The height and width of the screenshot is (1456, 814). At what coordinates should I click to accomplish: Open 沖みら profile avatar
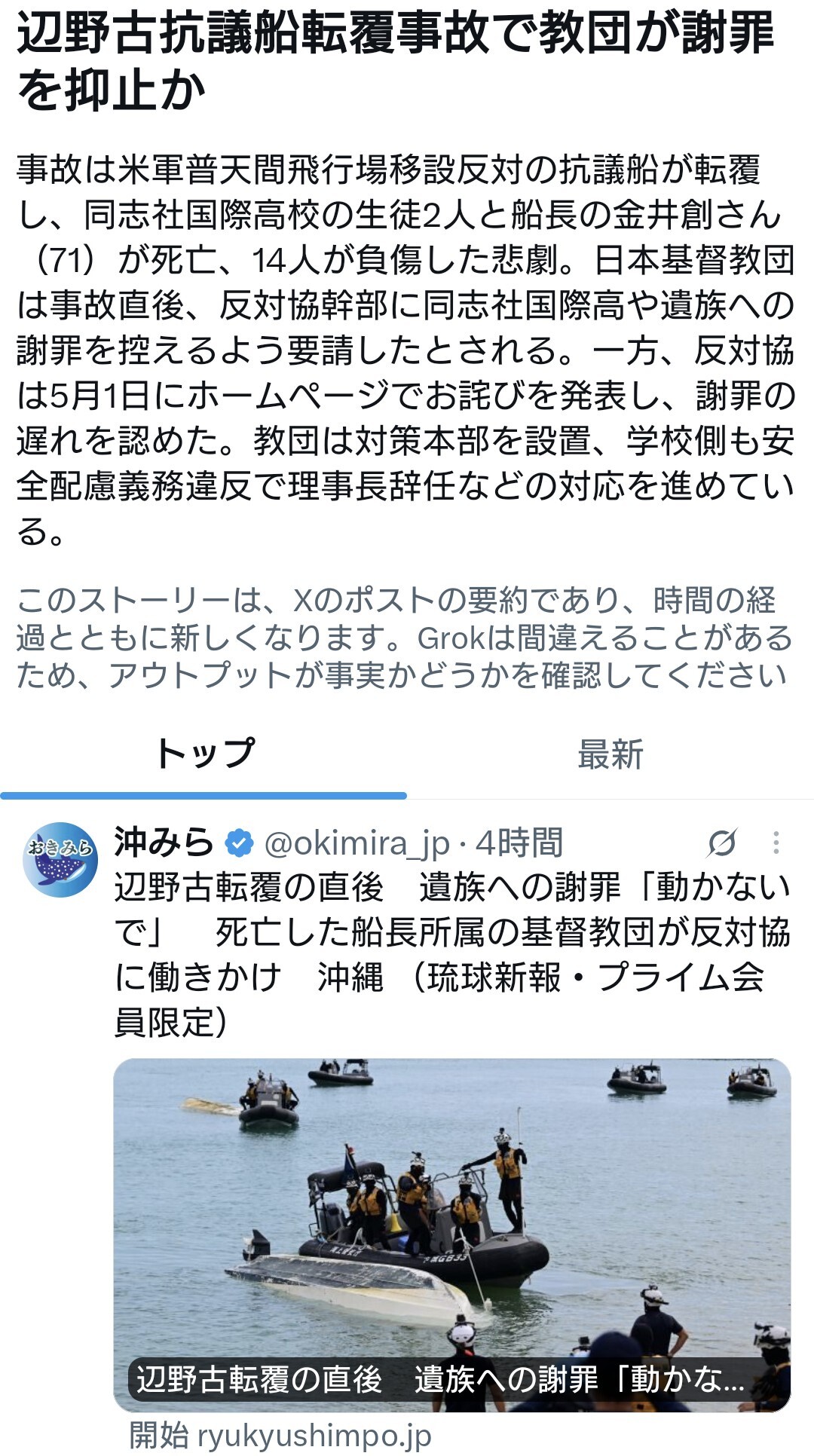click(60, 859)
